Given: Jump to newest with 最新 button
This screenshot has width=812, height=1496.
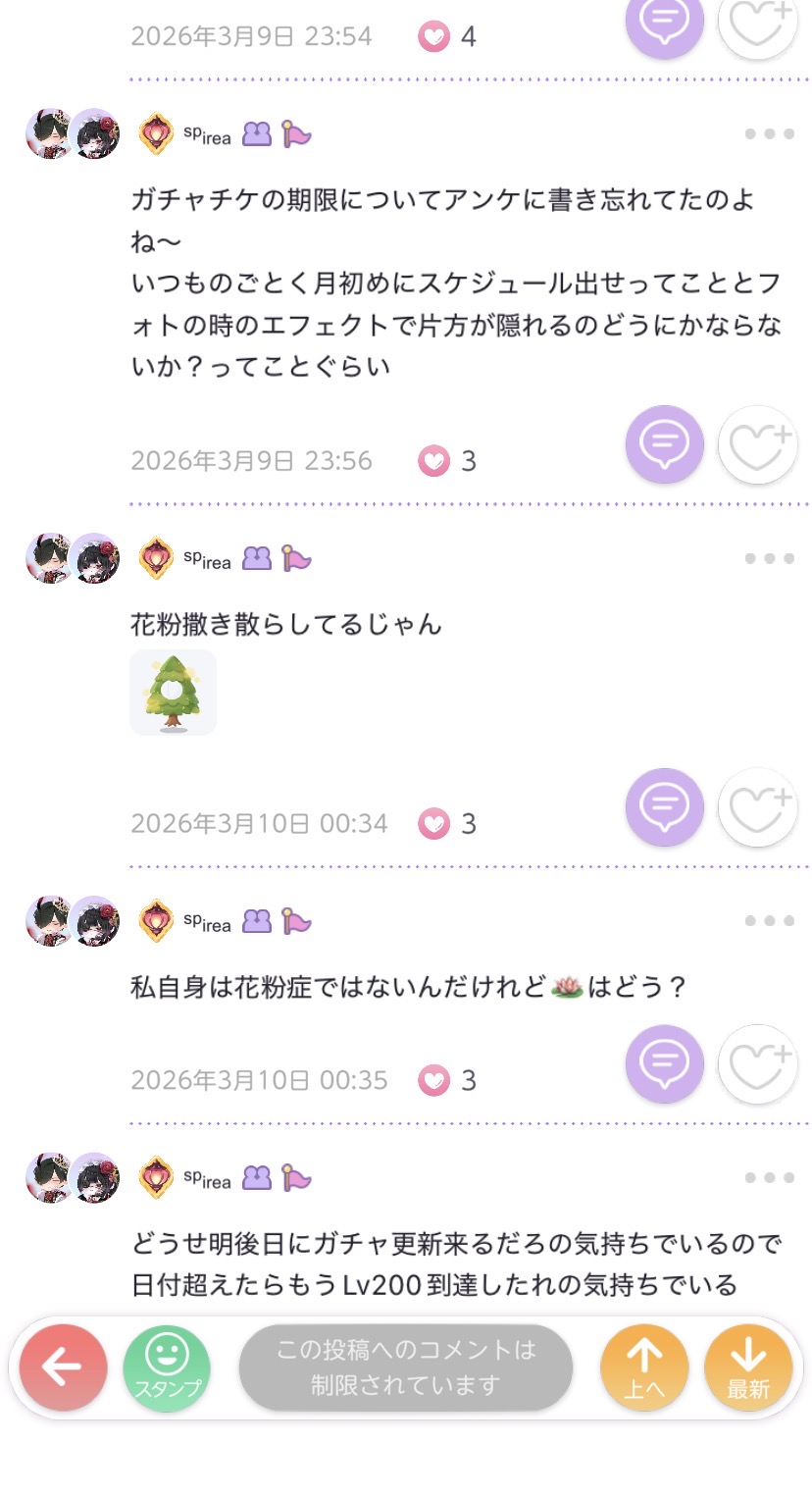Looking at the screenshot, I should pos(748,1367).
